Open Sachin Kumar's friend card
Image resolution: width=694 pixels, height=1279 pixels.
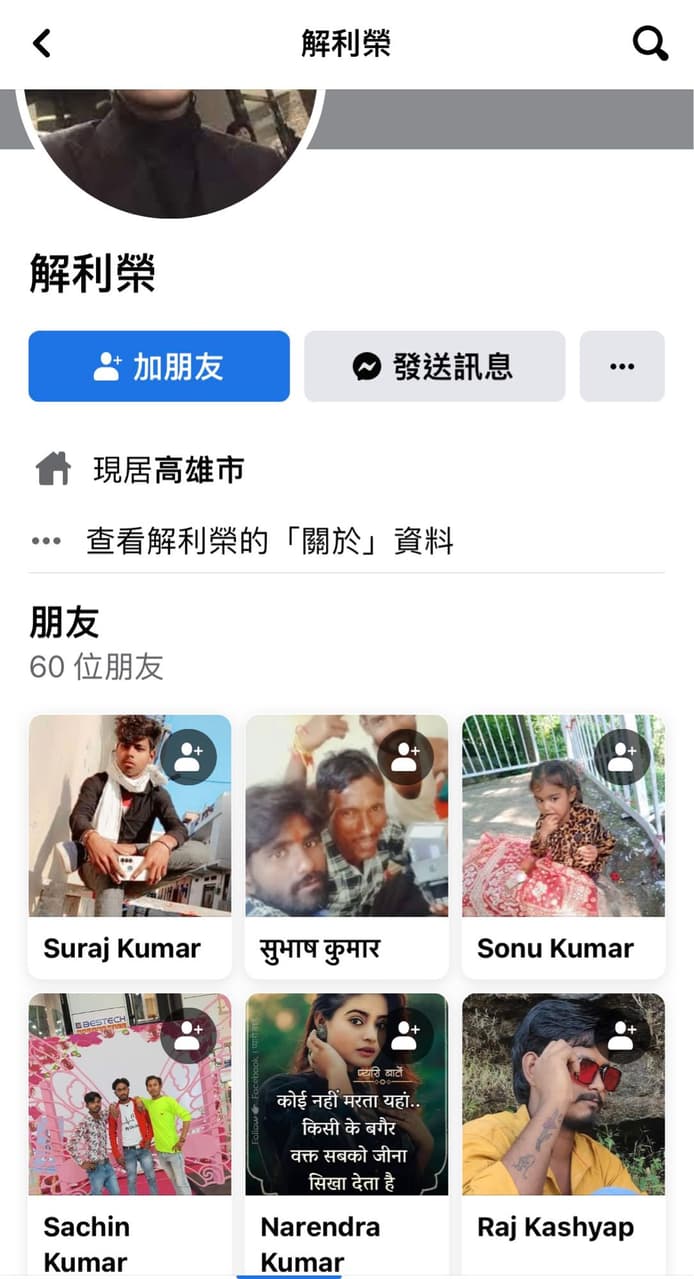pyautogui.click(x=130, y=1135)
